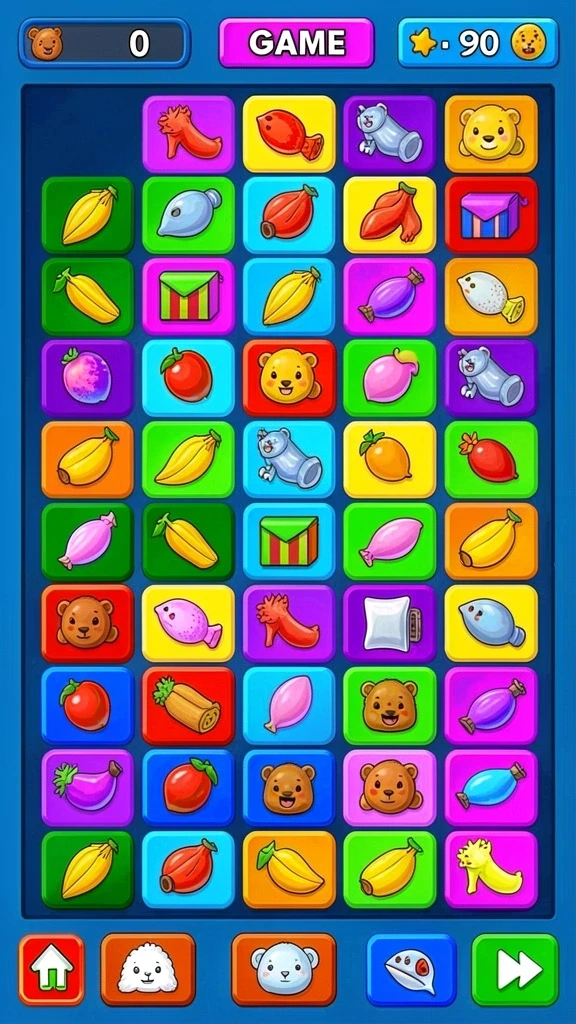Tap the gift box on the red tile
The image size is (576, 1024).
point(491,215)
